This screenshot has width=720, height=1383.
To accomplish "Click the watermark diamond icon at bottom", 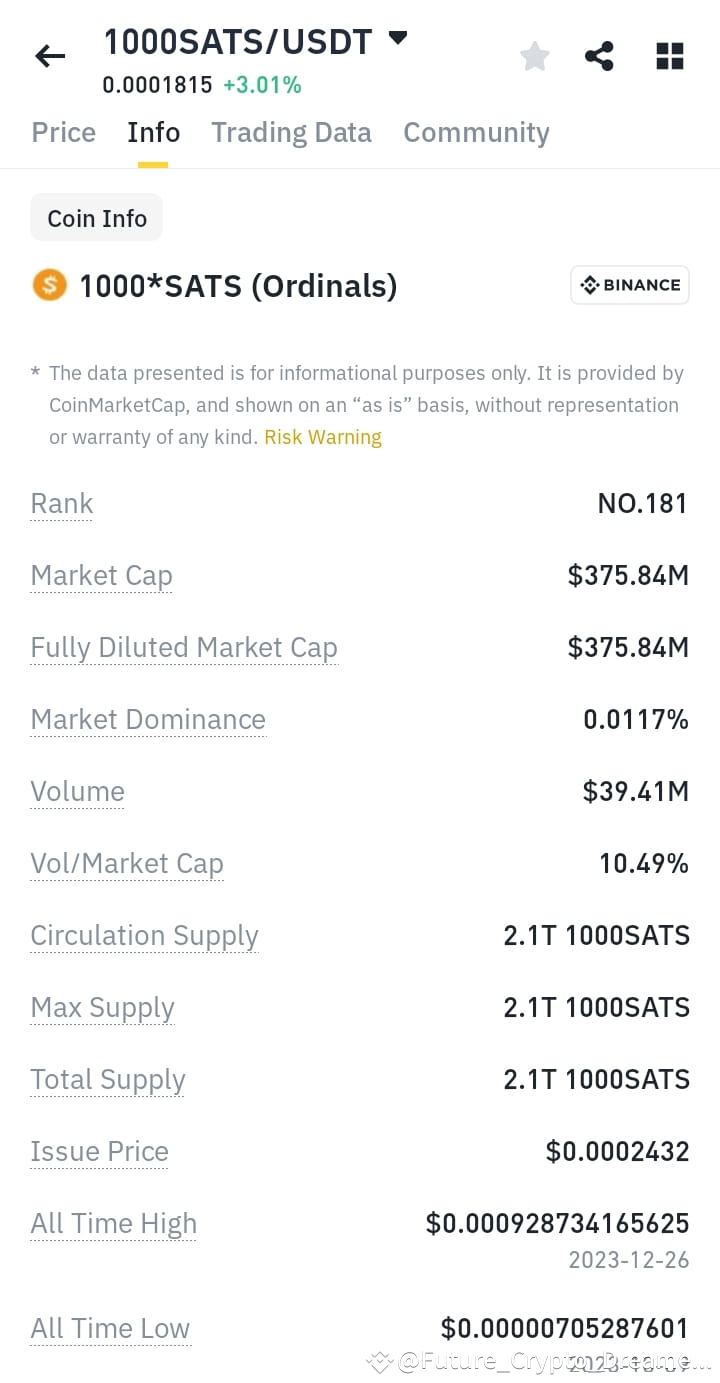I will coord(380,1360).
